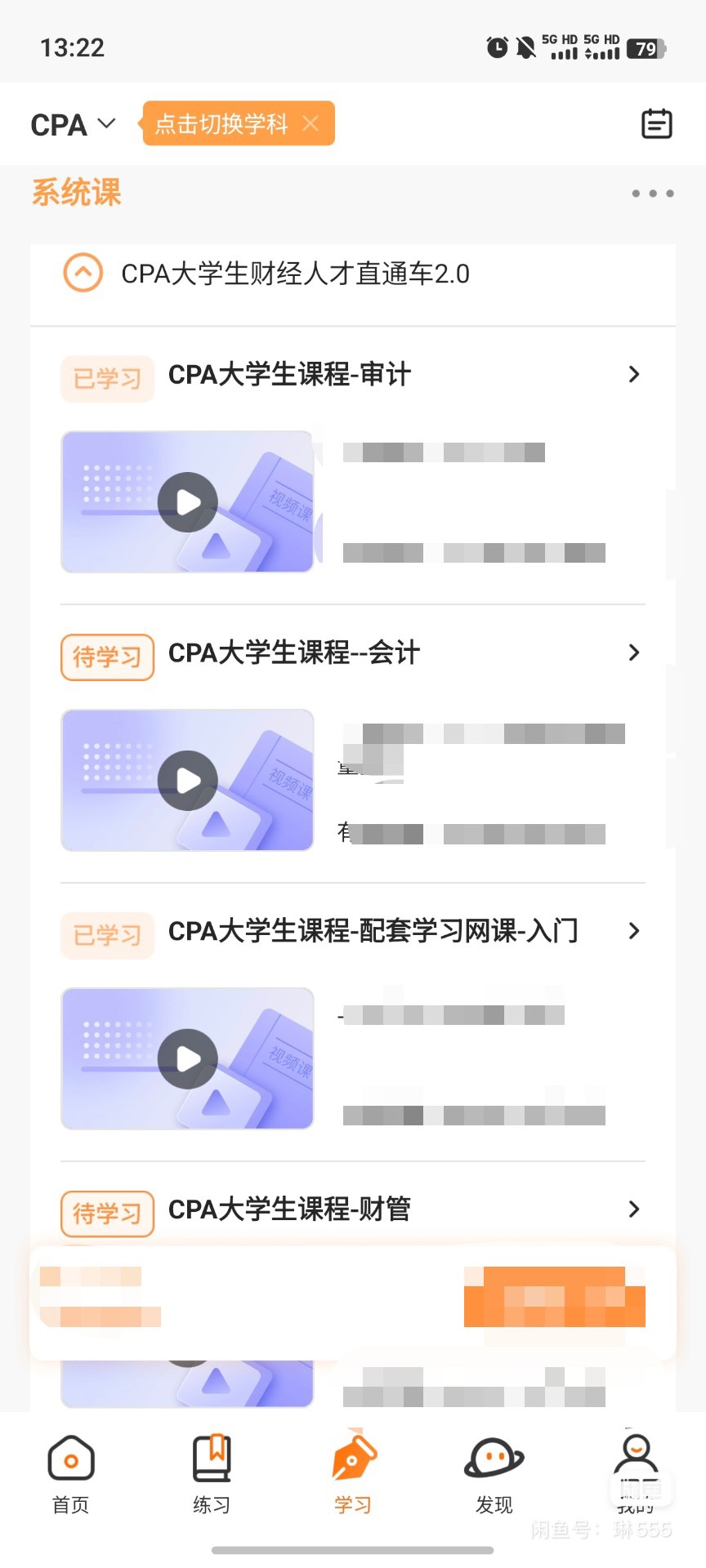Dismiss the 点击切换学科 tag via its X

(311, 123)
